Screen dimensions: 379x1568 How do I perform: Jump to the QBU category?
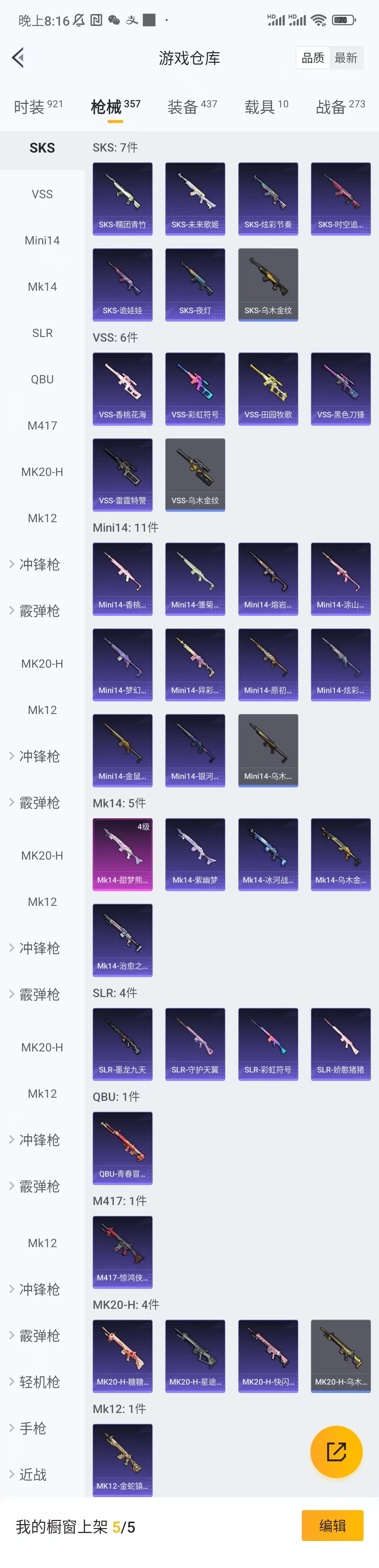[42, 379]
